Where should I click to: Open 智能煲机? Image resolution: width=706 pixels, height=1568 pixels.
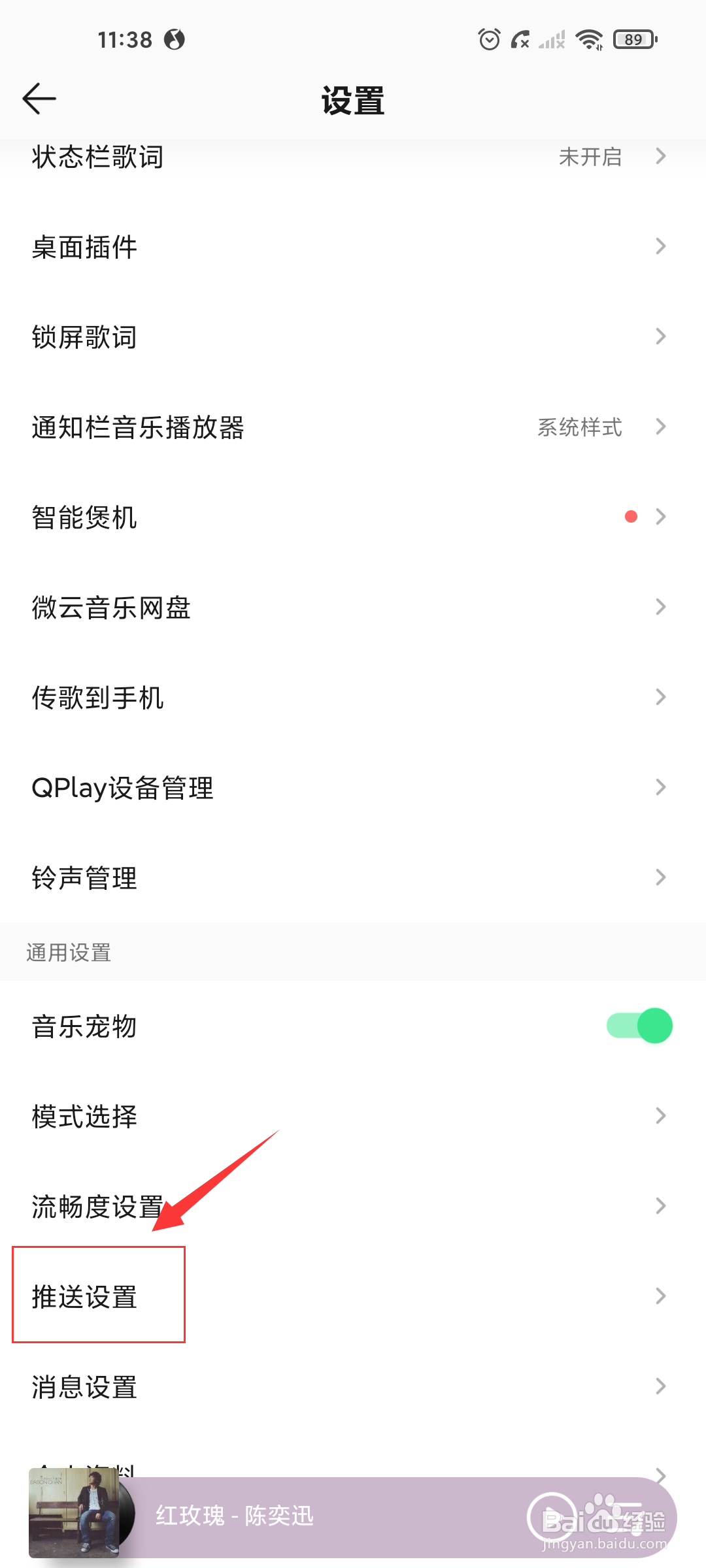coord(353,517)
